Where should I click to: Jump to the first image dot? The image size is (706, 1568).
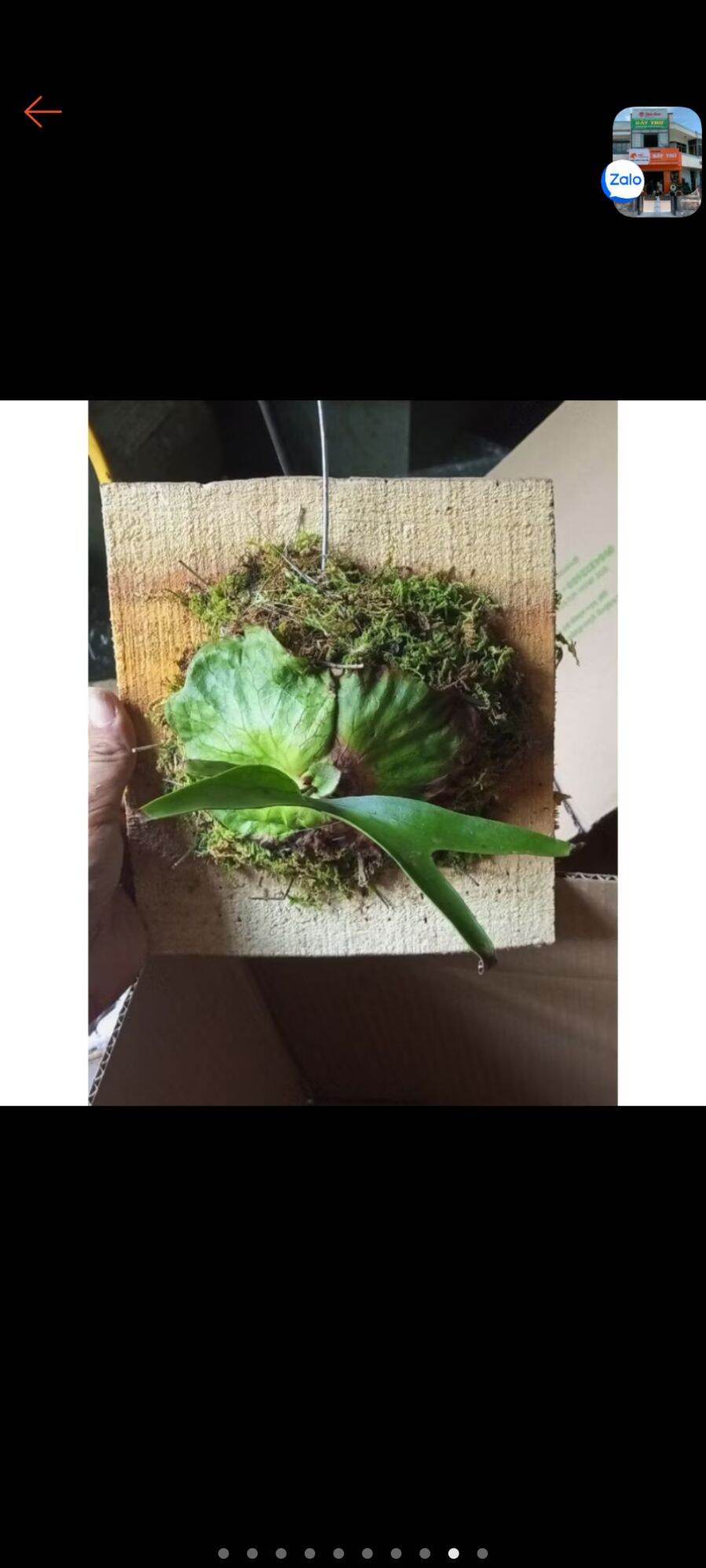pyautogui.click(x=224, y=1552)
